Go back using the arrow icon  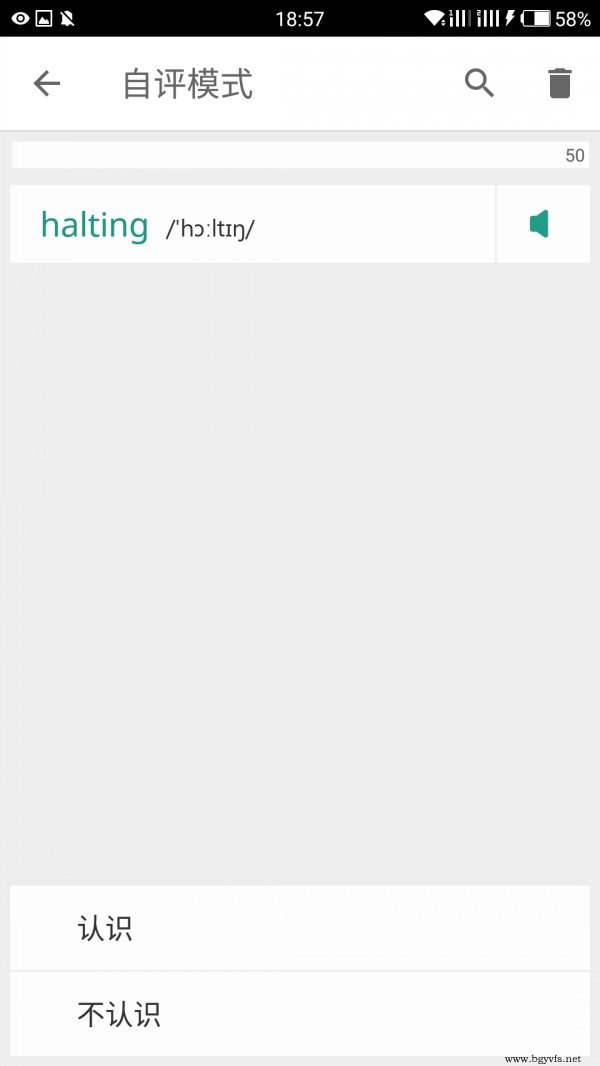tap(47, 84)
